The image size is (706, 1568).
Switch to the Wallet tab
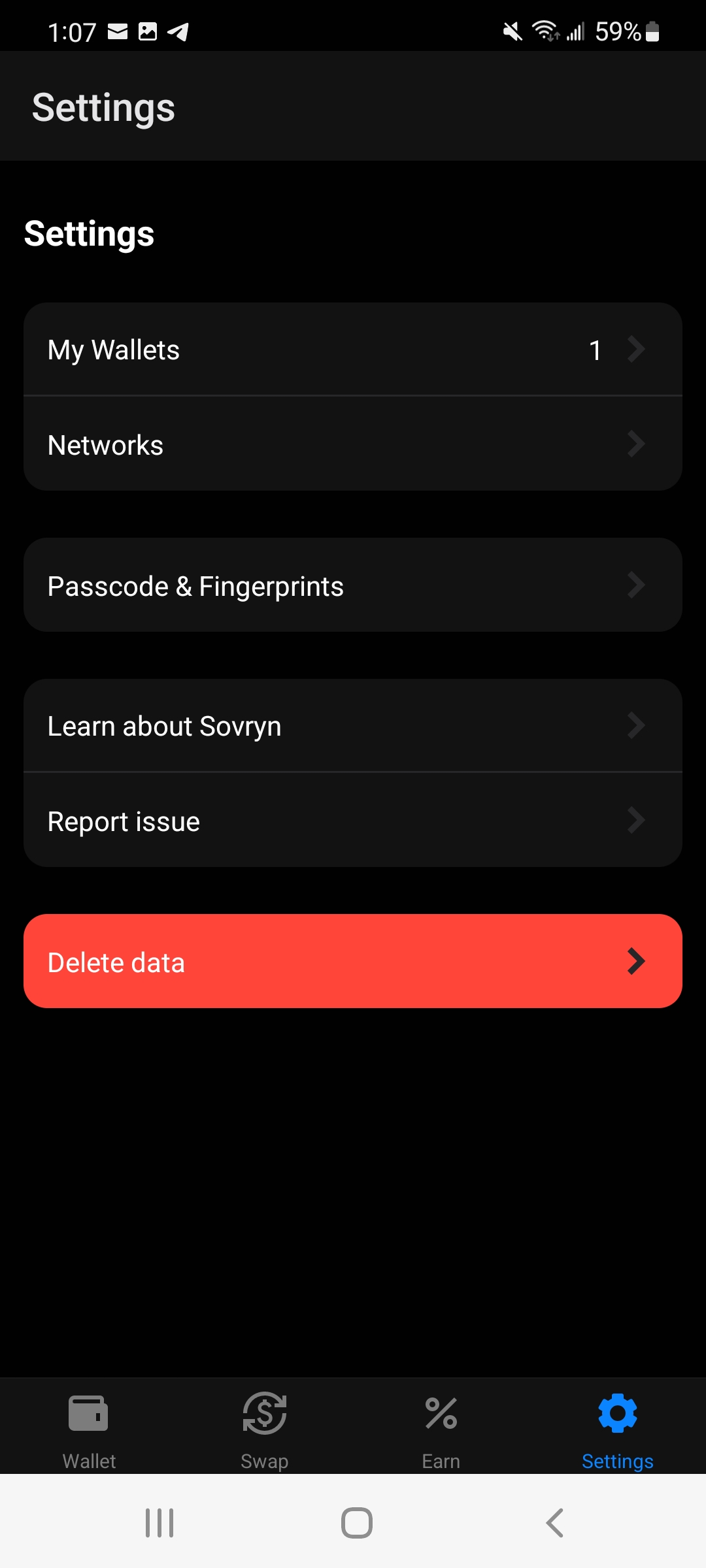click(x=89, y=1431)
